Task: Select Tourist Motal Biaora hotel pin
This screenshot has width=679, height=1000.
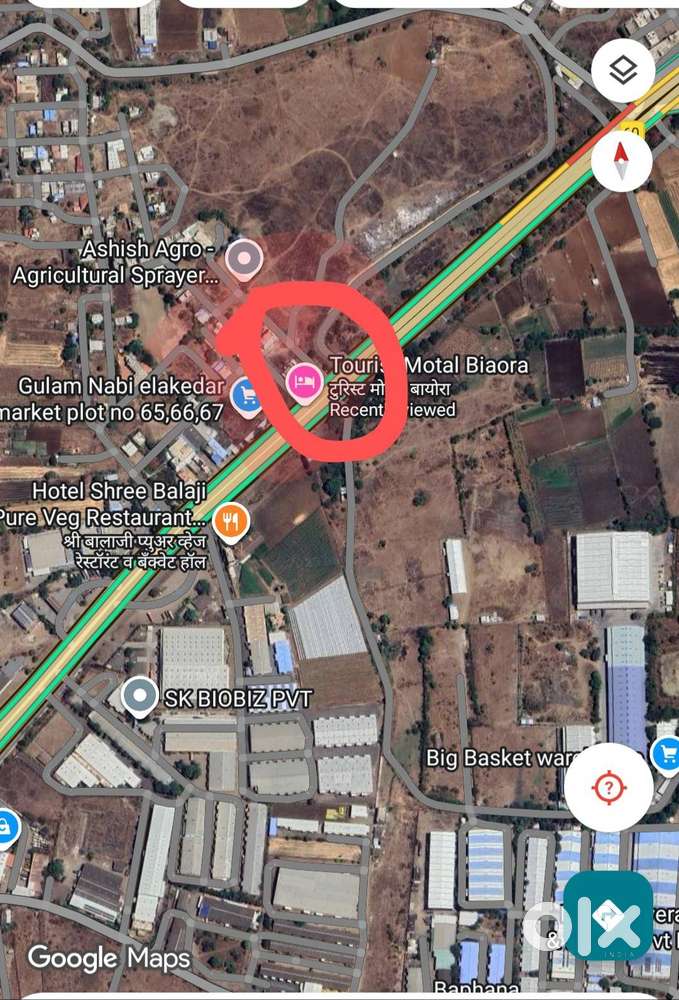Action: click(x=304, y=381)
